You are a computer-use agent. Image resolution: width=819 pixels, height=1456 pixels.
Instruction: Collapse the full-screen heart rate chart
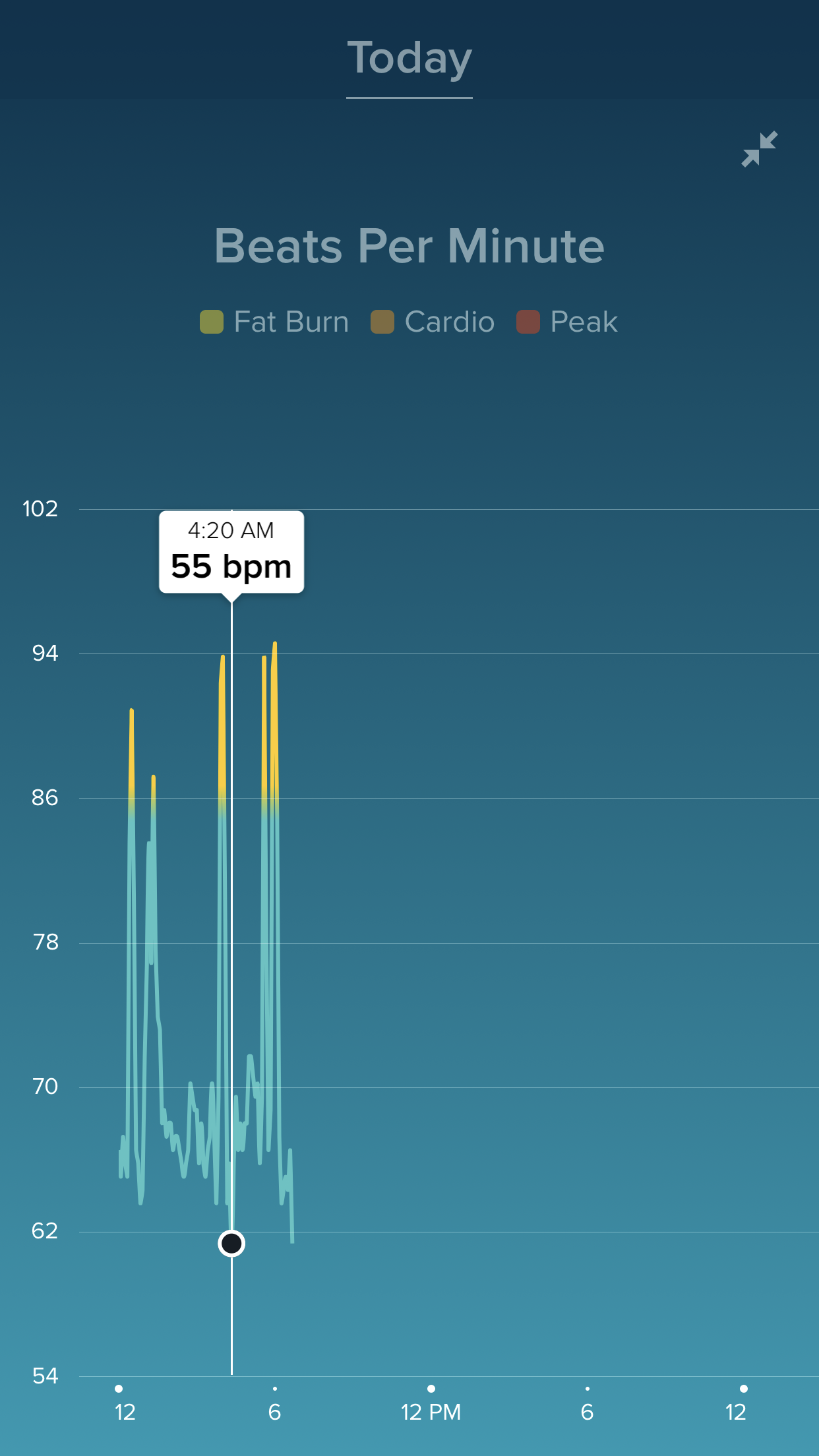[759, 149]
